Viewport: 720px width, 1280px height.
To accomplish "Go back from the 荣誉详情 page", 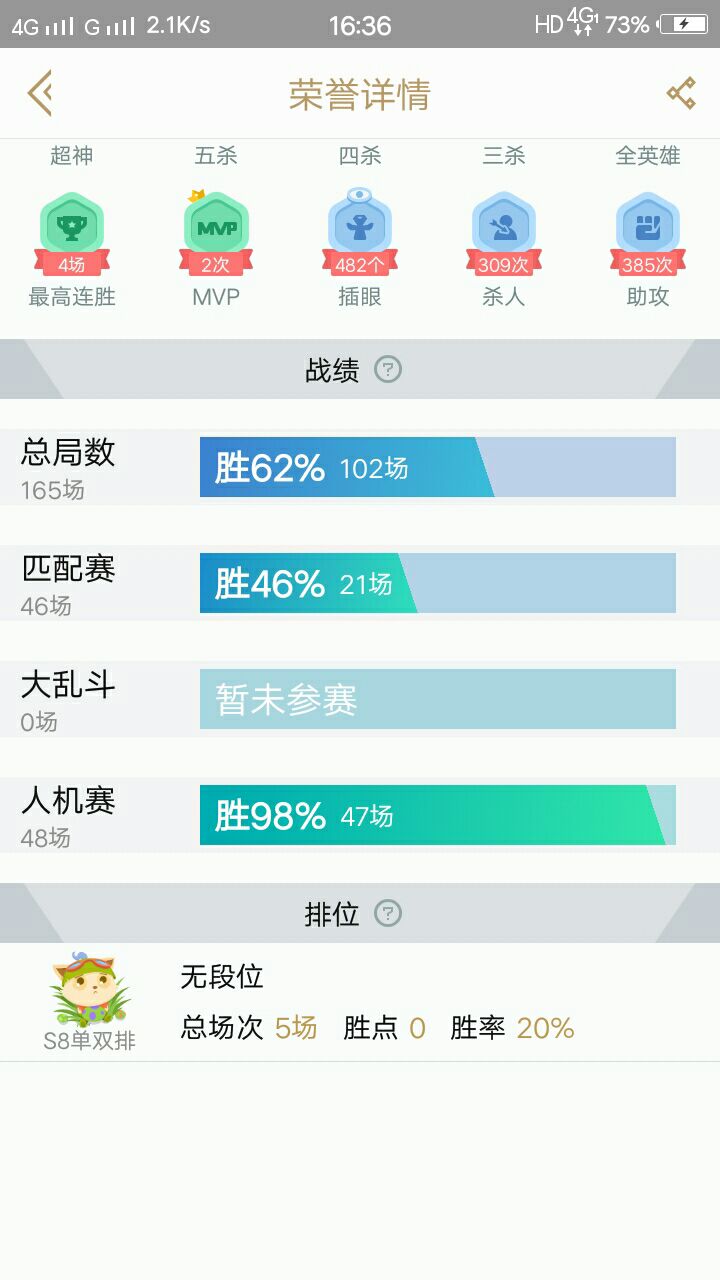I will click(40, 94).
